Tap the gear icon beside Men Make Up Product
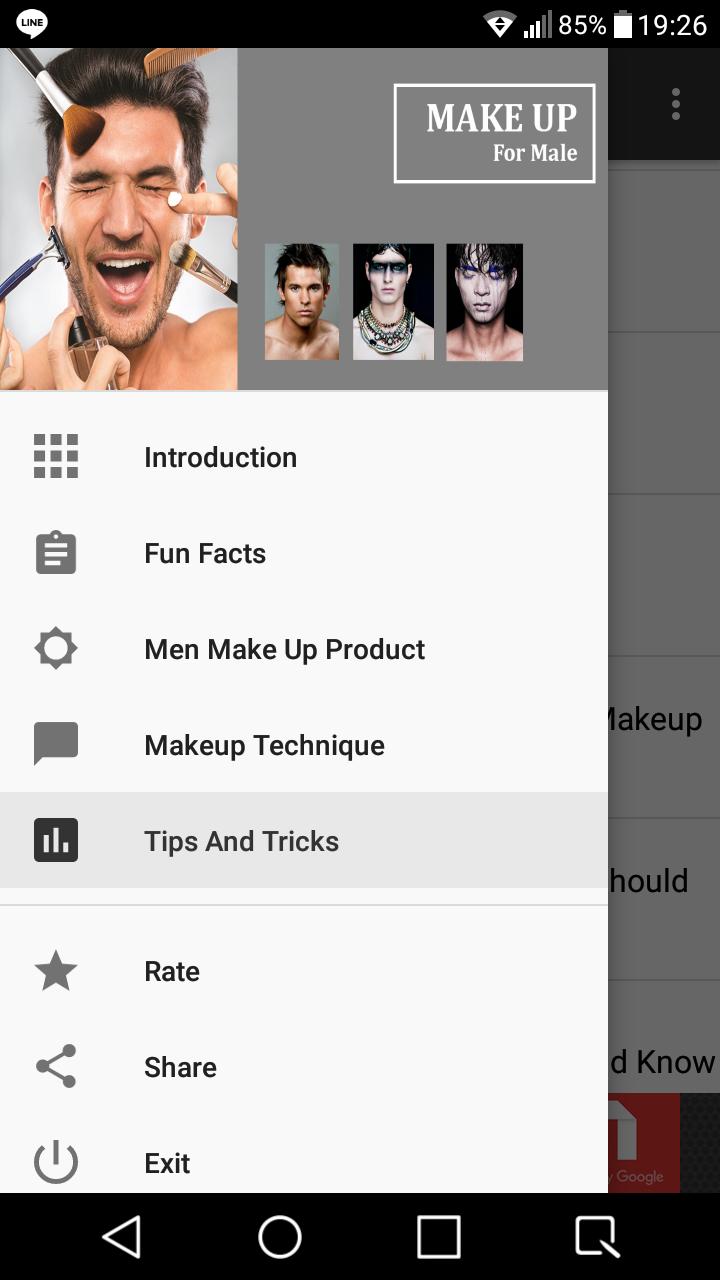 (55, 648)
